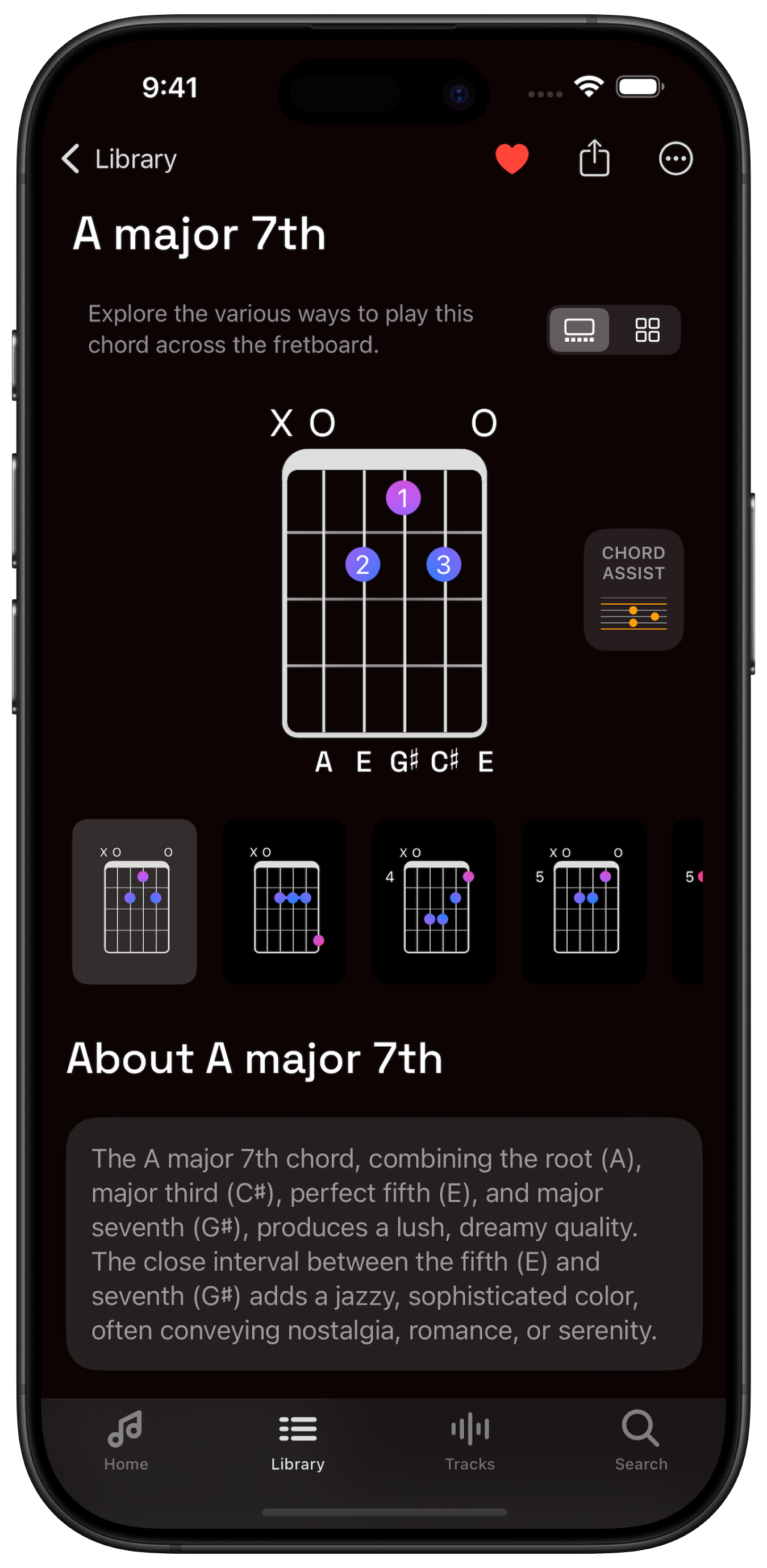Image resolution: width=767 pixels, height=1568 pixels.
Task: Open the more options ellipsis menu
Action: (676, 159)
